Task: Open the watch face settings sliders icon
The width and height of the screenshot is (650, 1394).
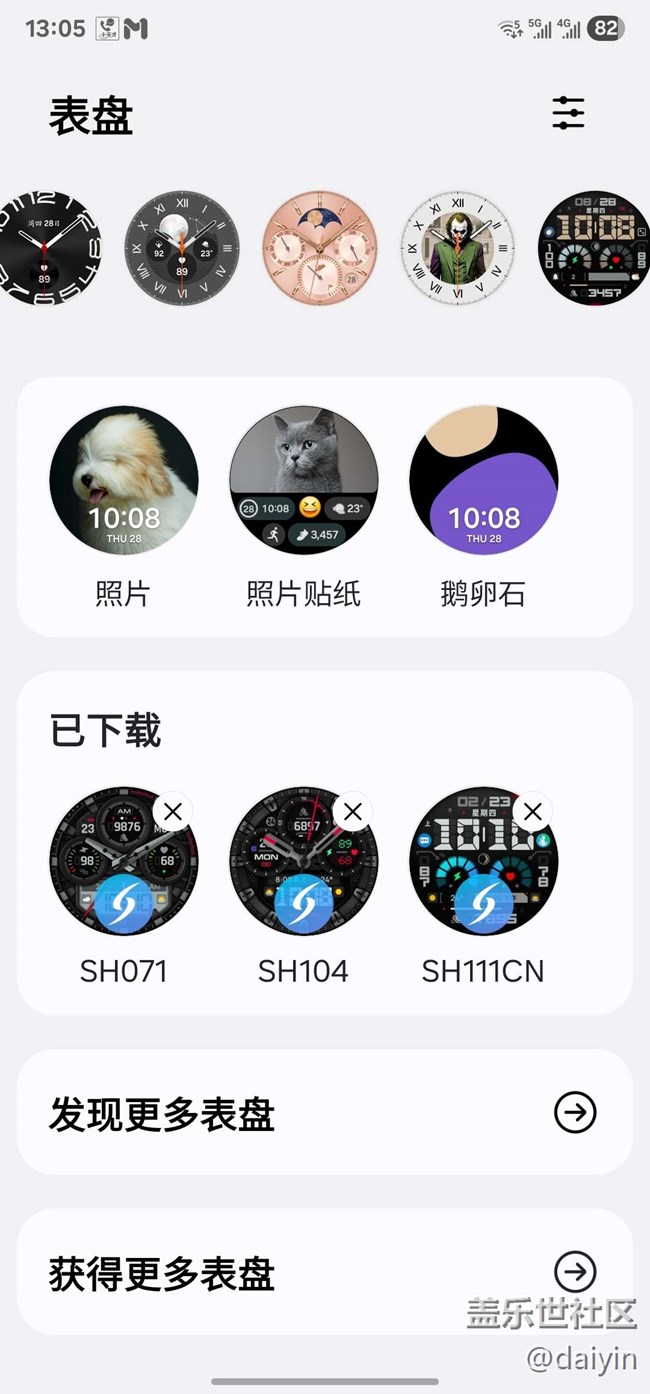Action: point(568,113)
